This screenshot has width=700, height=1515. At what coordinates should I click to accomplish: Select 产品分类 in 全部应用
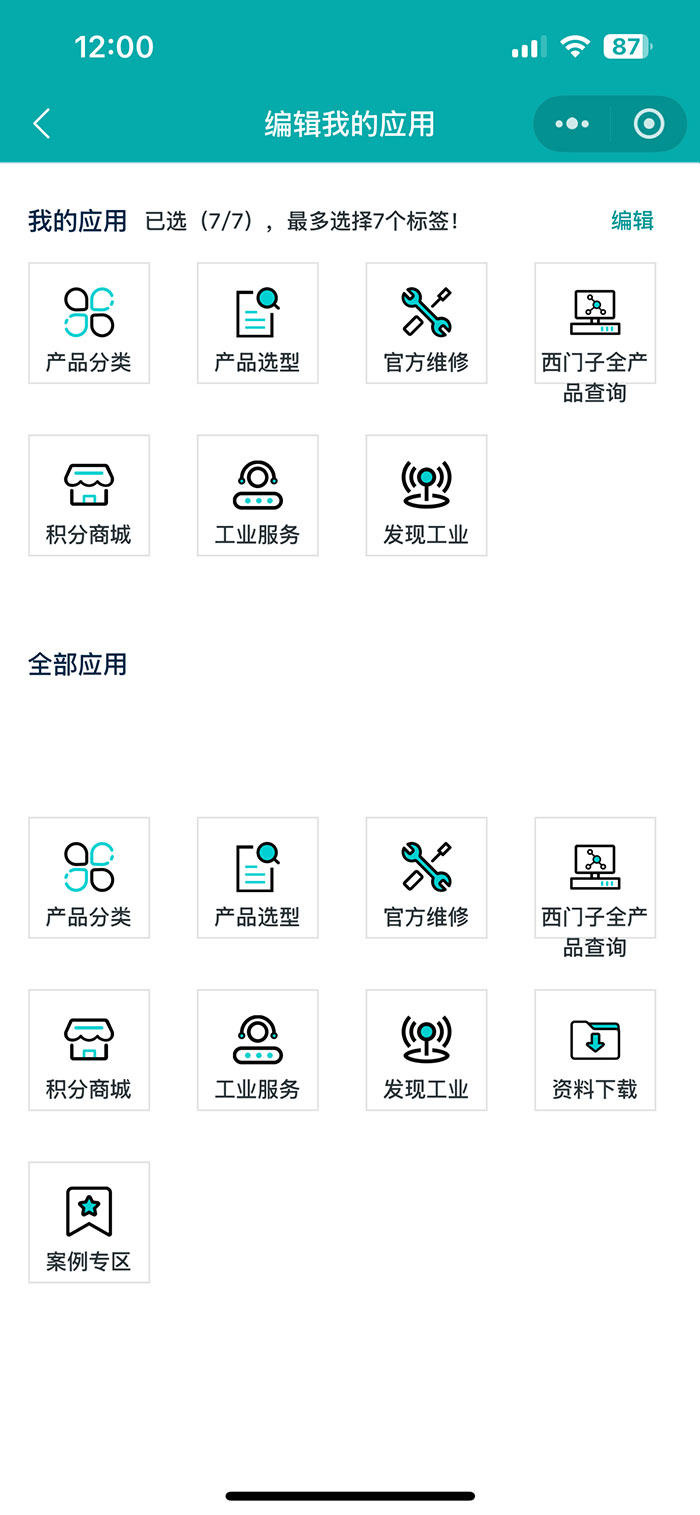point(89,878)
